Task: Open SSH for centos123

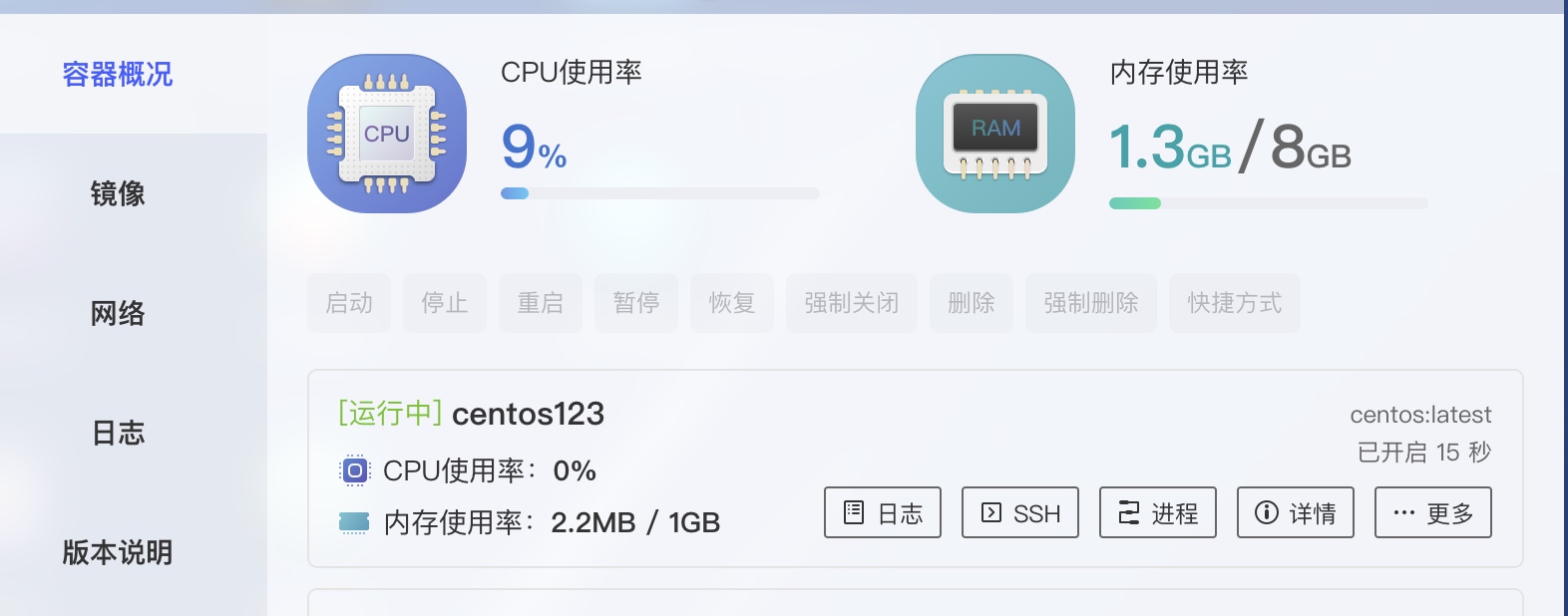Action: 1020,512
